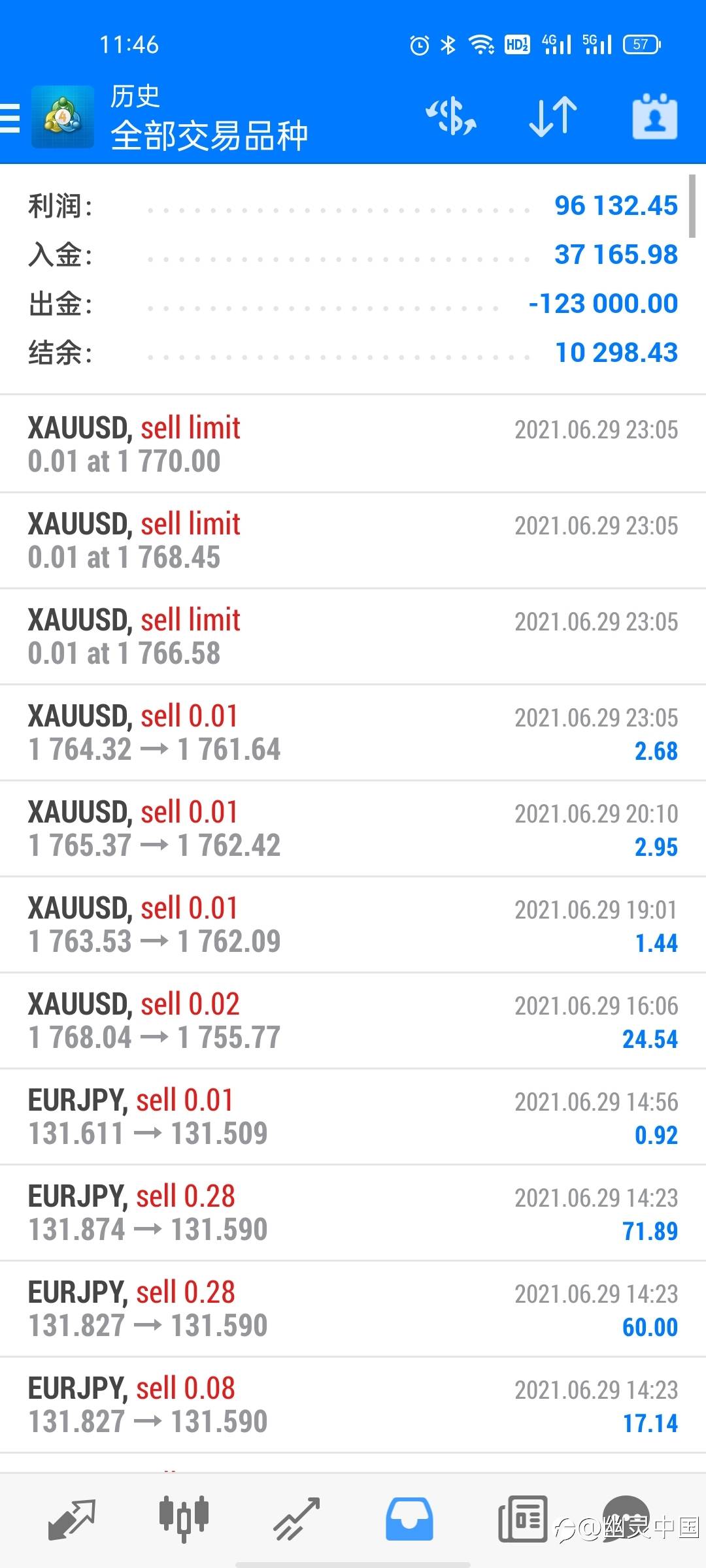Open XAUUSD sell 0.02 trade with 24.54 profit
This screenshot has width=706, height=1568.
tap(353, 1021)
